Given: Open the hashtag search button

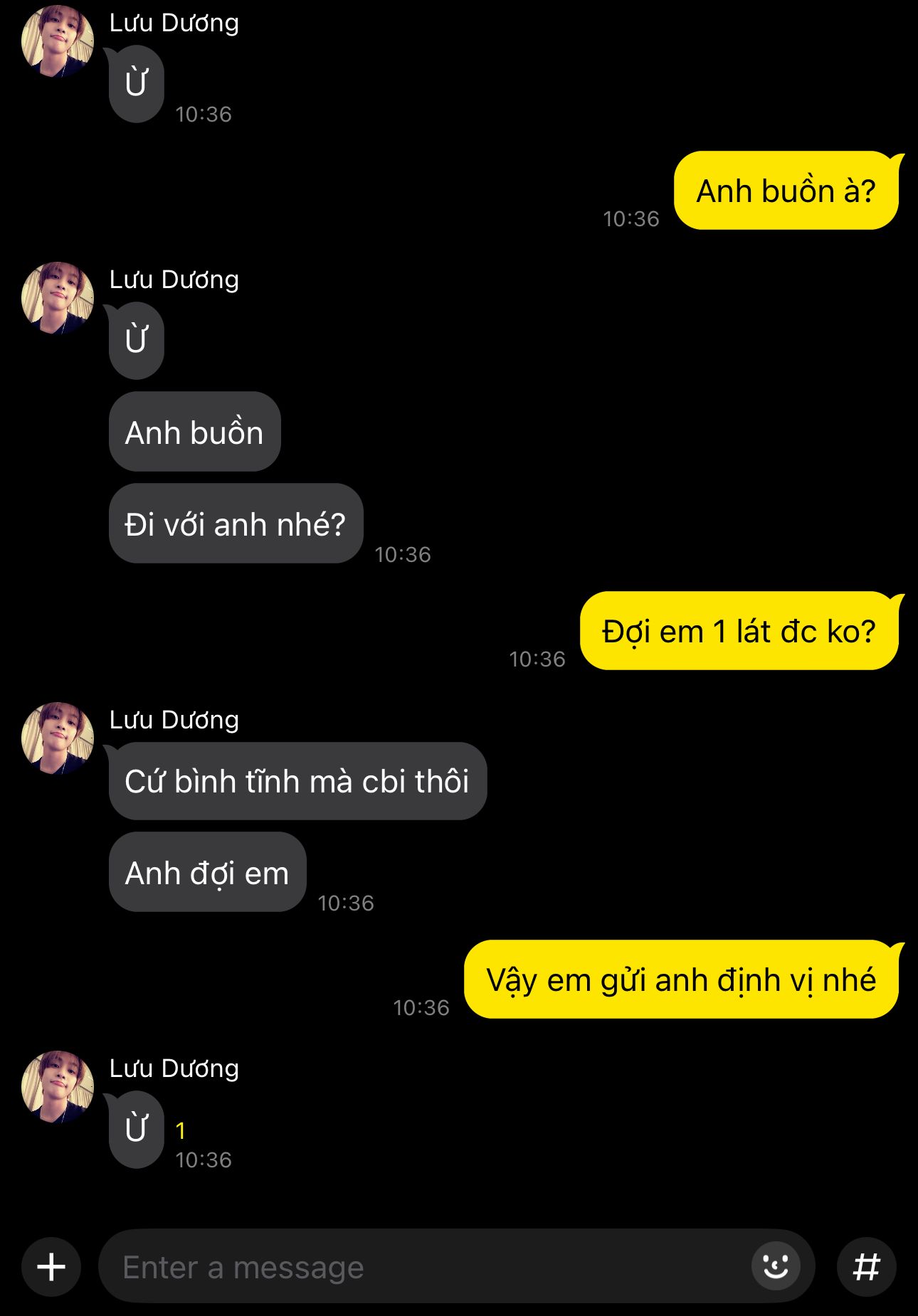Looking at the screenshot, I should (x=866, y=1267).
